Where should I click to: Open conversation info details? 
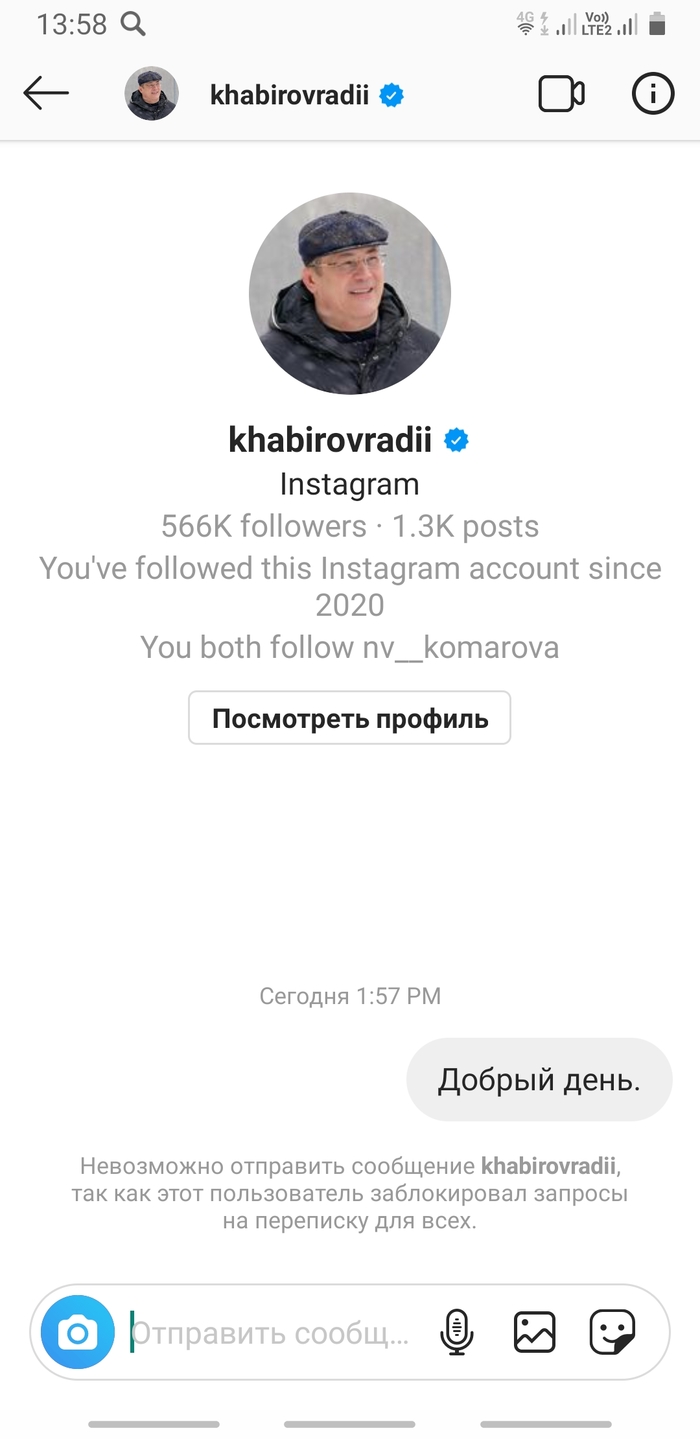pos(653,95)
